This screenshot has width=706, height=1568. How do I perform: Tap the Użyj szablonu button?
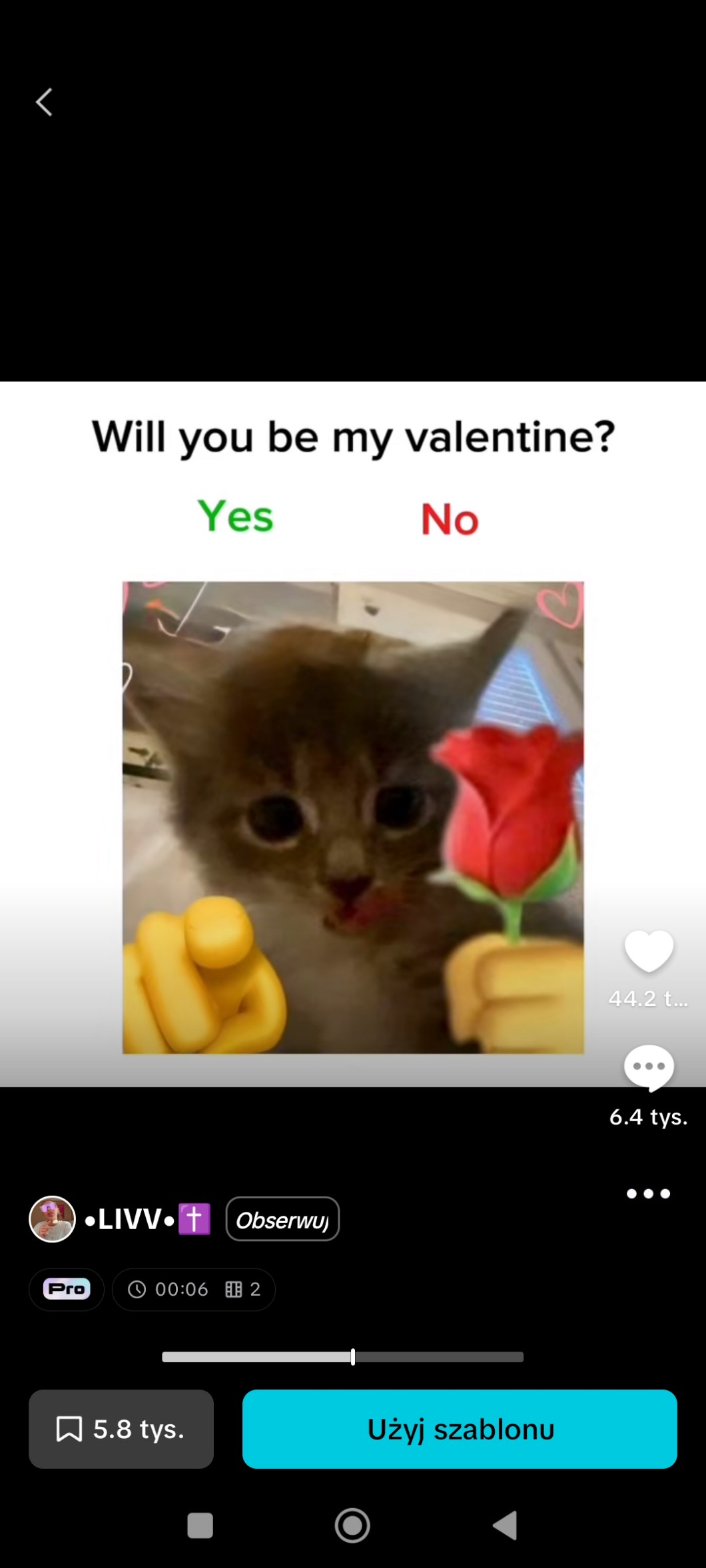(x=460, y=1429)
